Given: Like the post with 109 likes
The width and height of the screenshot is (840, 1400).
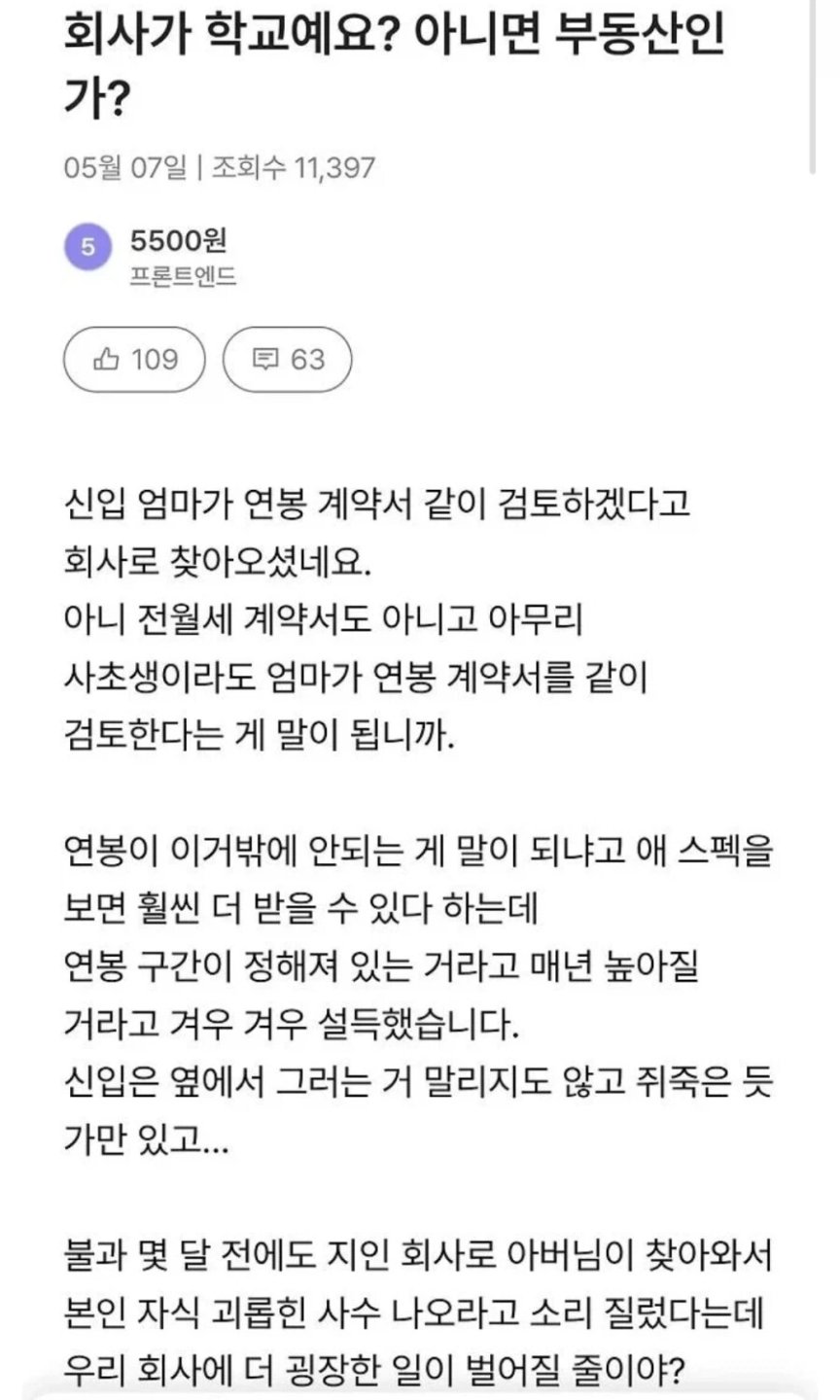Looking at the screenshot, I should coord(135,360).
